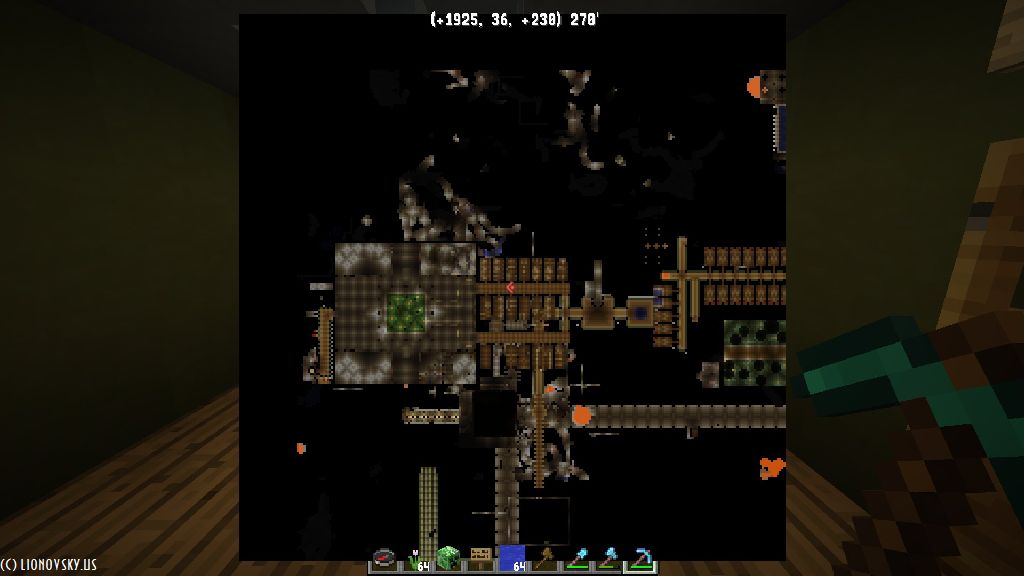This screenshot has height=576, width=1024.
Task: Select the green block in the hotbar
Action: pyautogui.click(x=448, y=558)
